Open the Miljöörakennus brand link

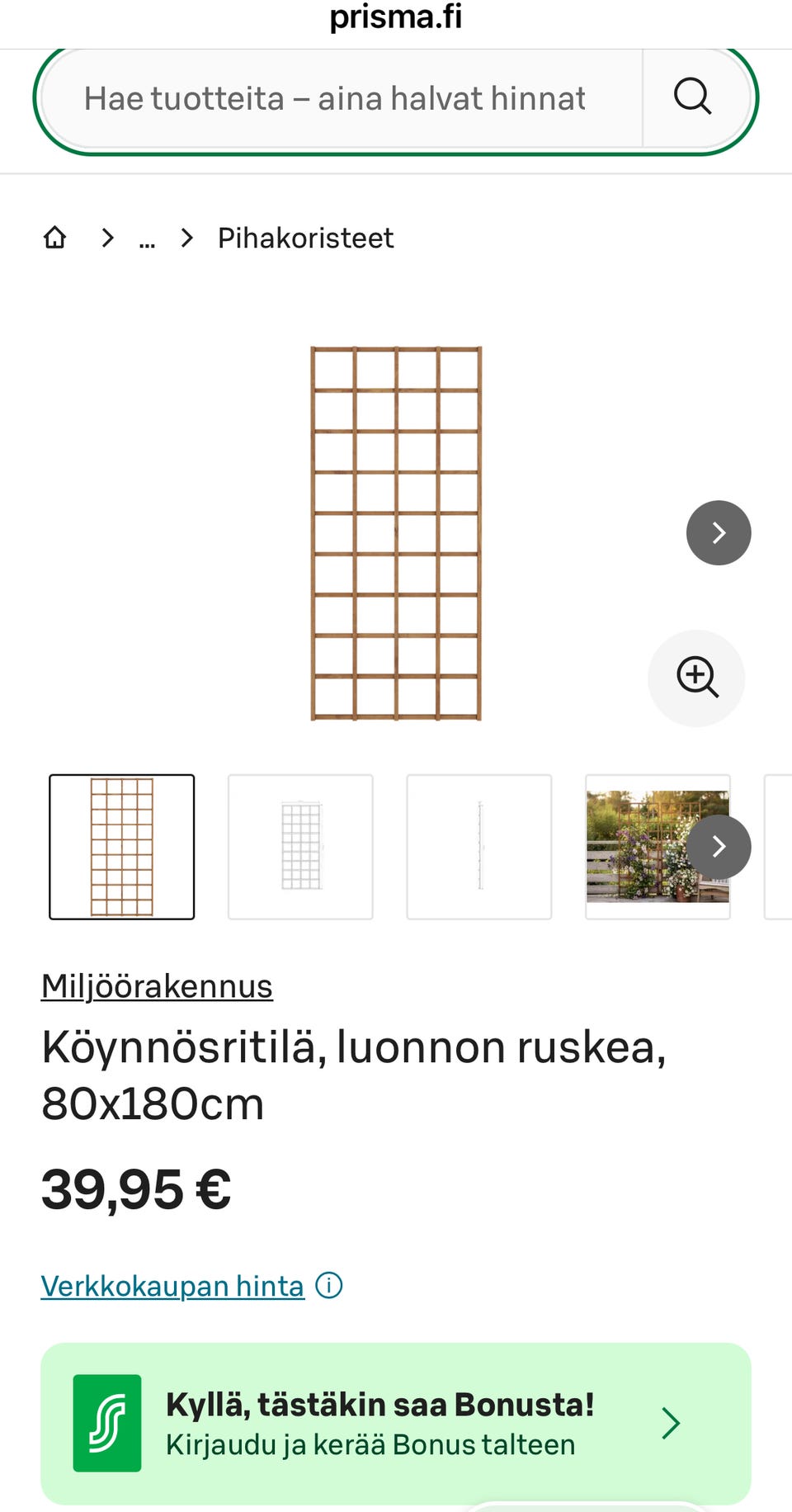[x=157, y=986]
